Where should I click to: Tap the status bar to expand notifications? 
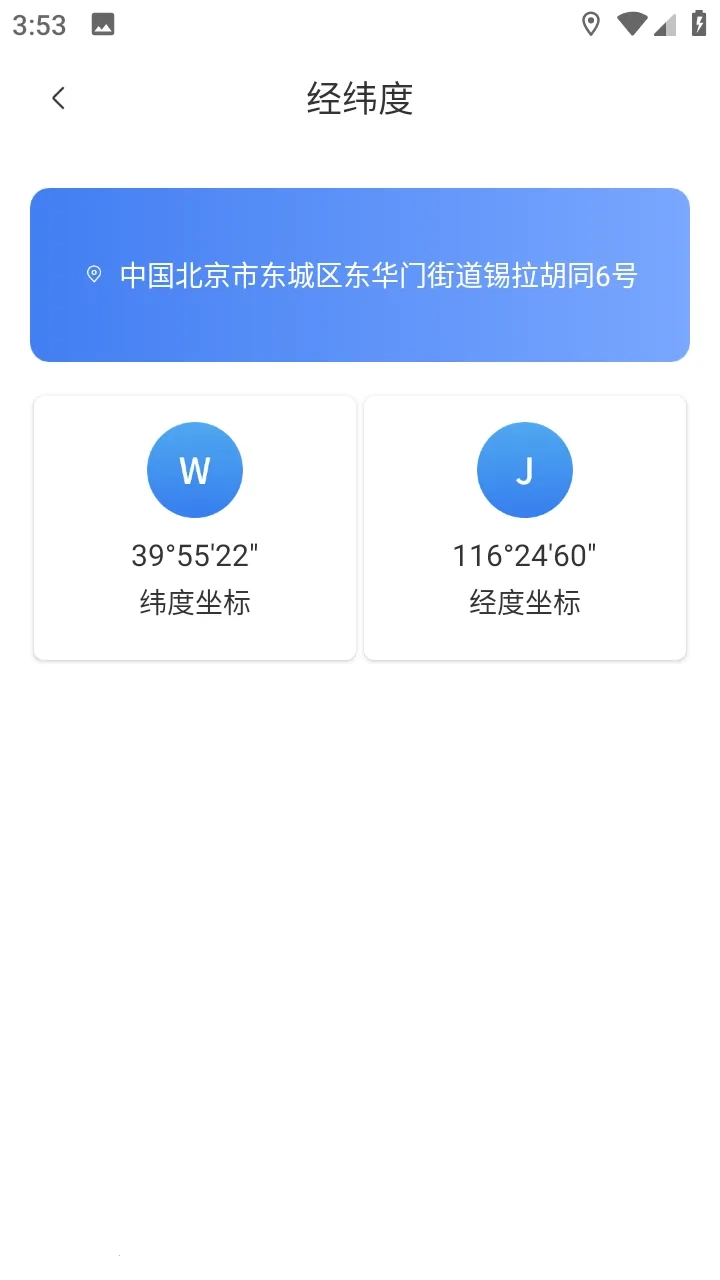(360, 24)
